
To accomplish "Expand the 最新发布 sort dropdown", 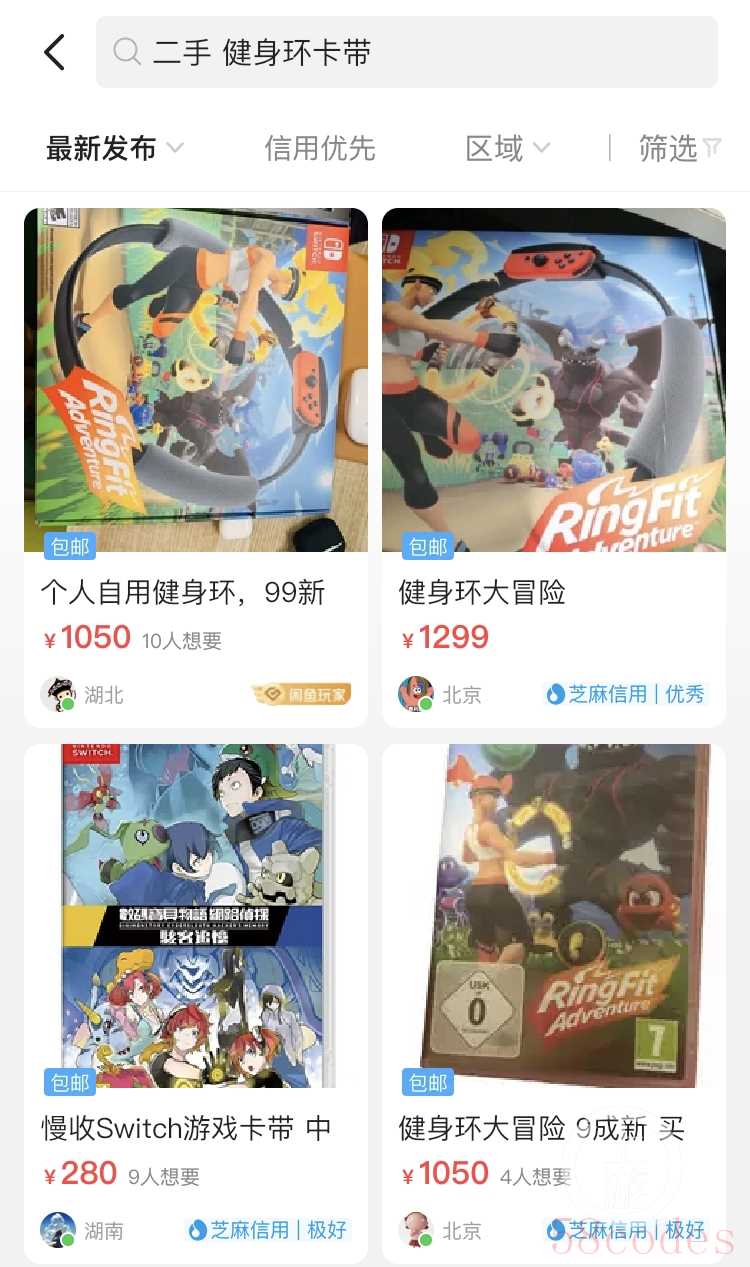I will click(114, 149).
